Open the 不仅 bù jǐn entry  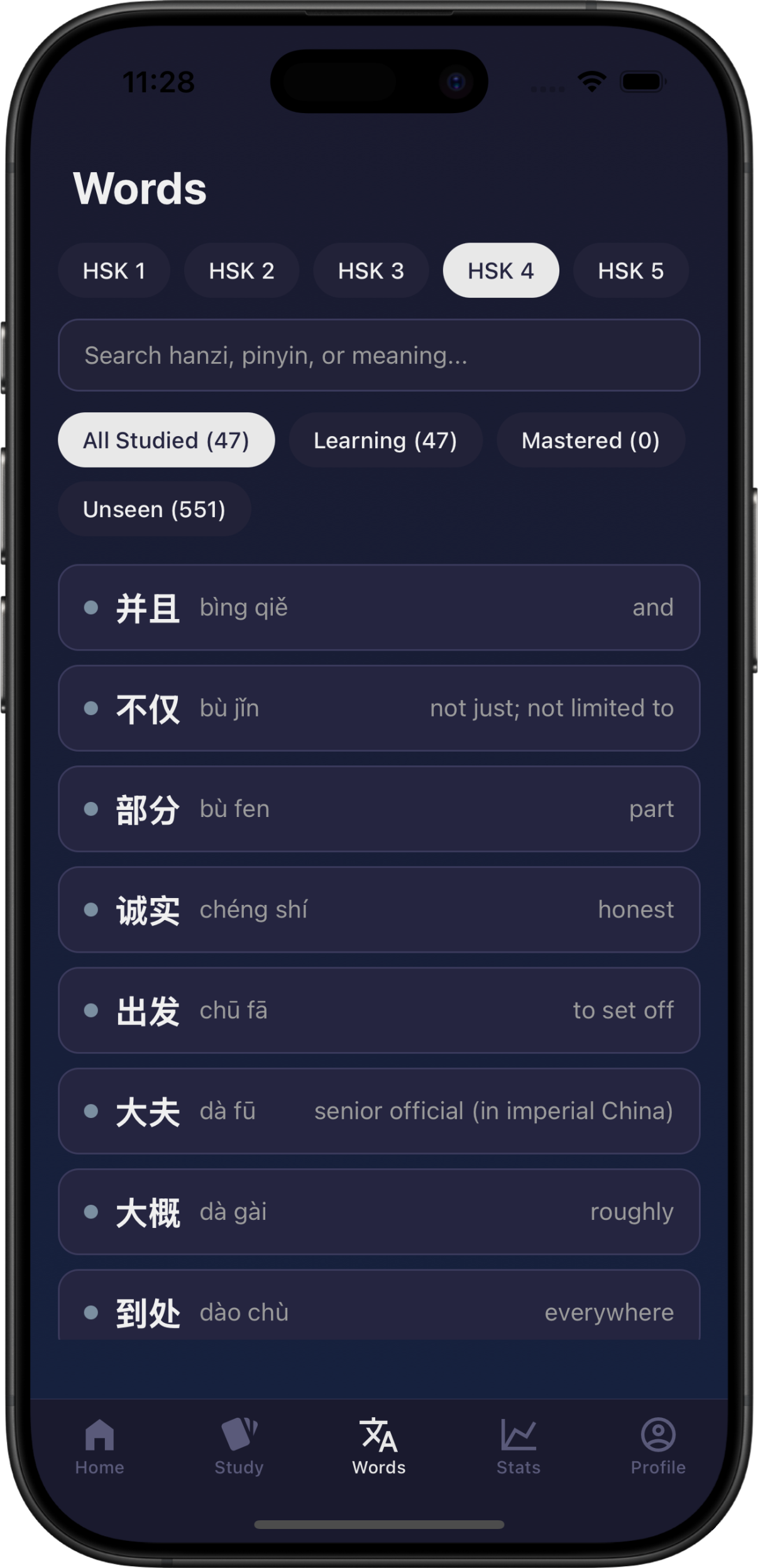click(x=379, y=708)
